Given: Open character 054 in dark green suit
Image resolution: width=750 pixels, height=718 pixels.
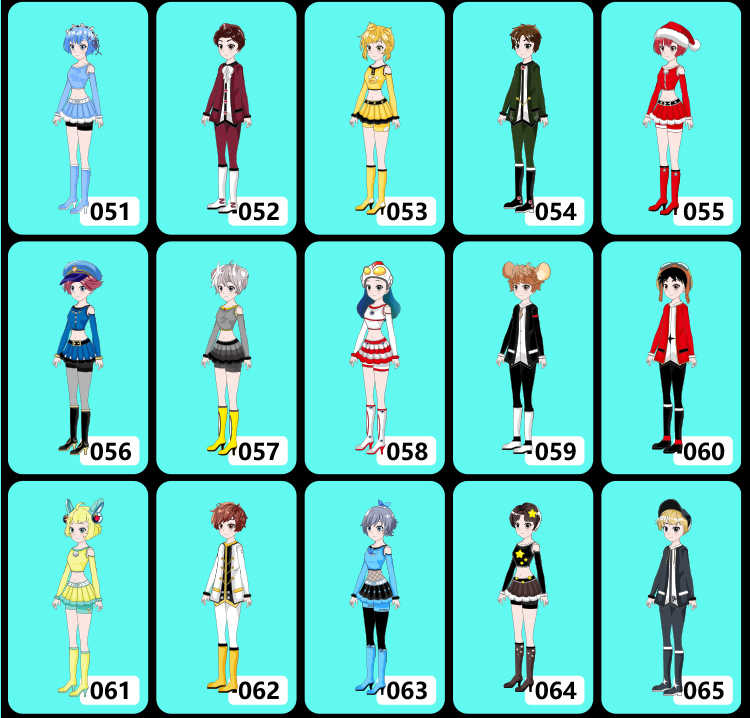Looking at the screenshot, I should point(522,118).
